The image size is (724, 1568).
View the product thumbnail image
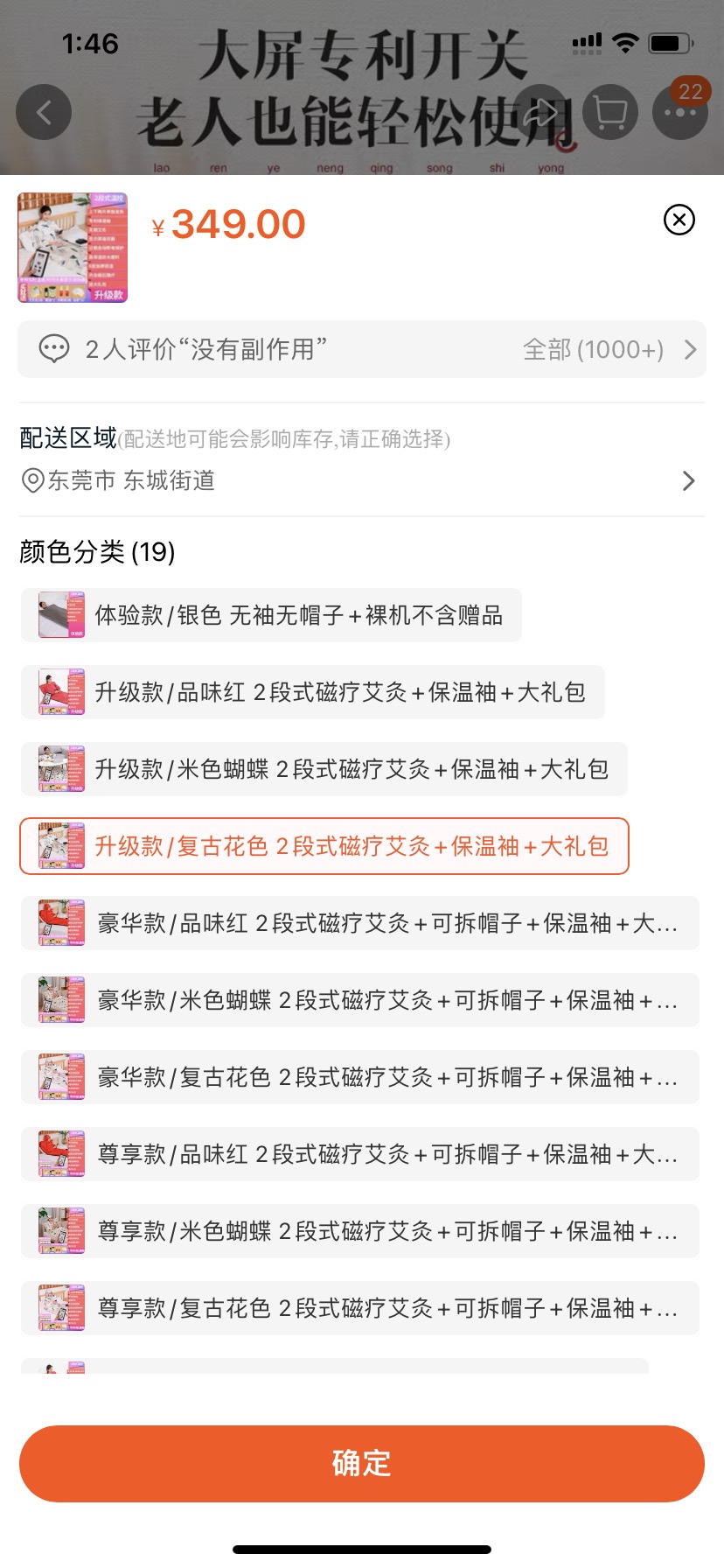(73, 248)
